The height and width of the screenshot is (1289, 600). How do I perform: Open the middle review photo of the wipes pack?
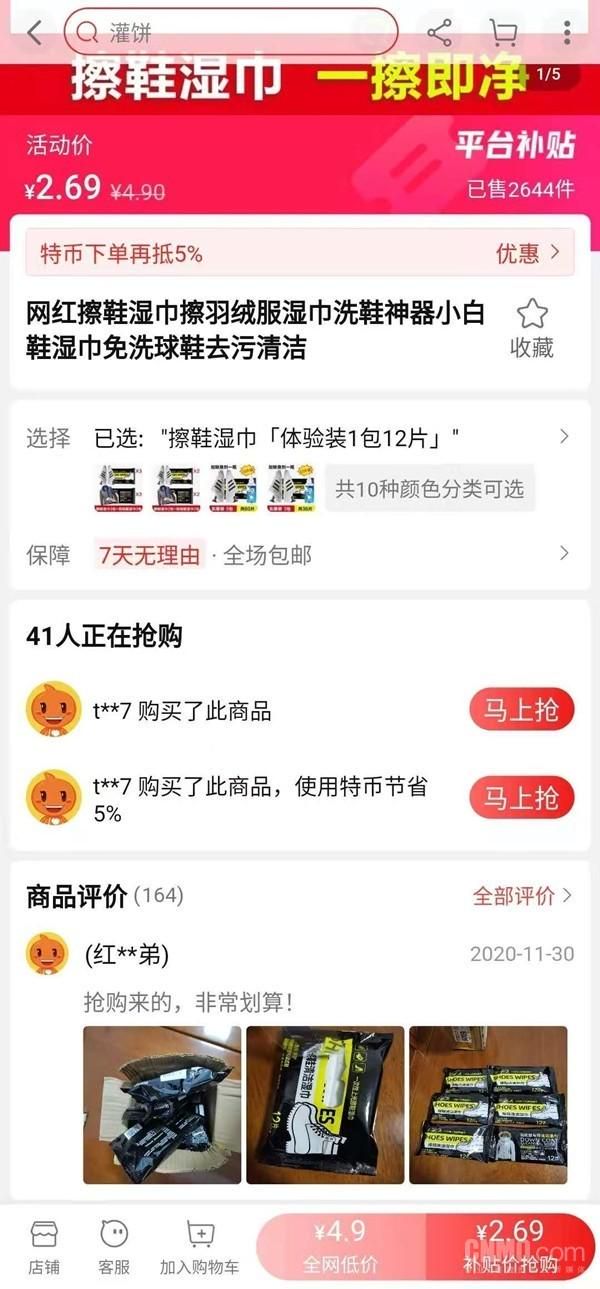tap(325, 1105)
